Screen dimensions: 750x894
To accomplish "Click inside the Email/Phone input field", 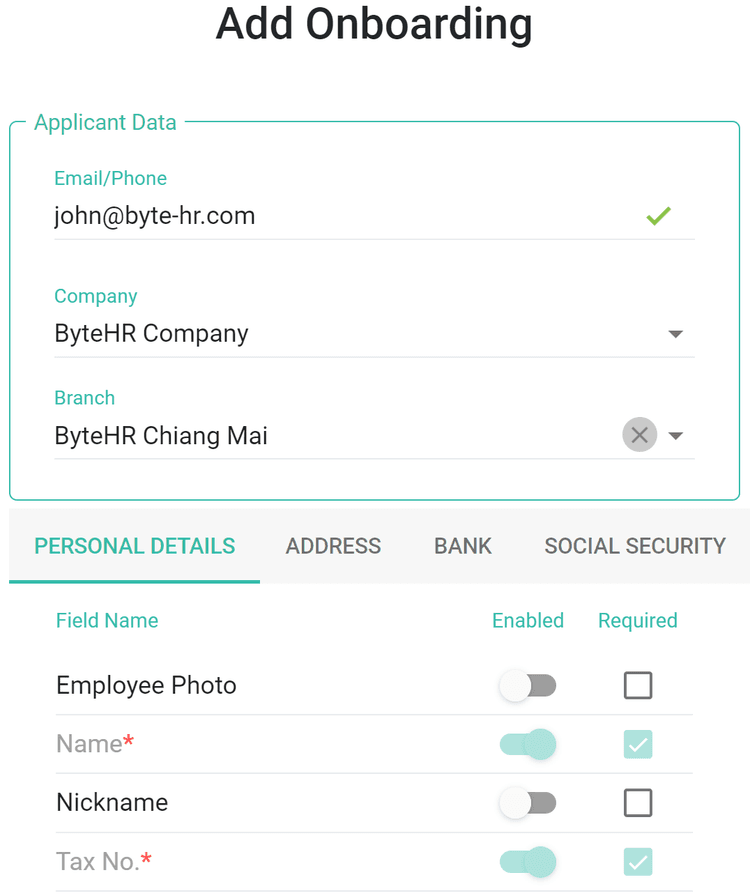I will 300,215.
